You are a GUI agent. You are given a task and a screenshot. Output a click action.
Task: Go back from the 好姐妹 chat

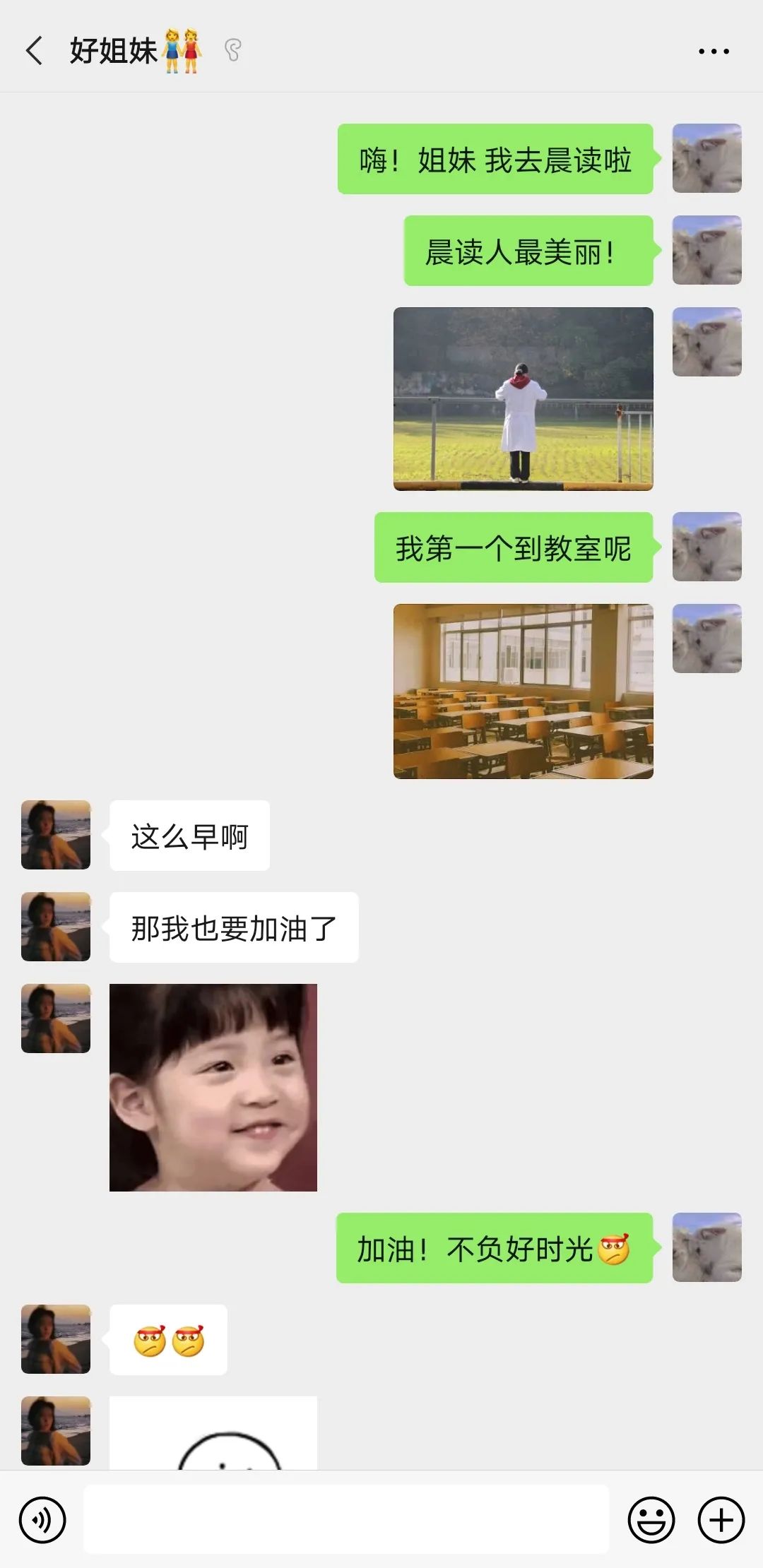34,51
